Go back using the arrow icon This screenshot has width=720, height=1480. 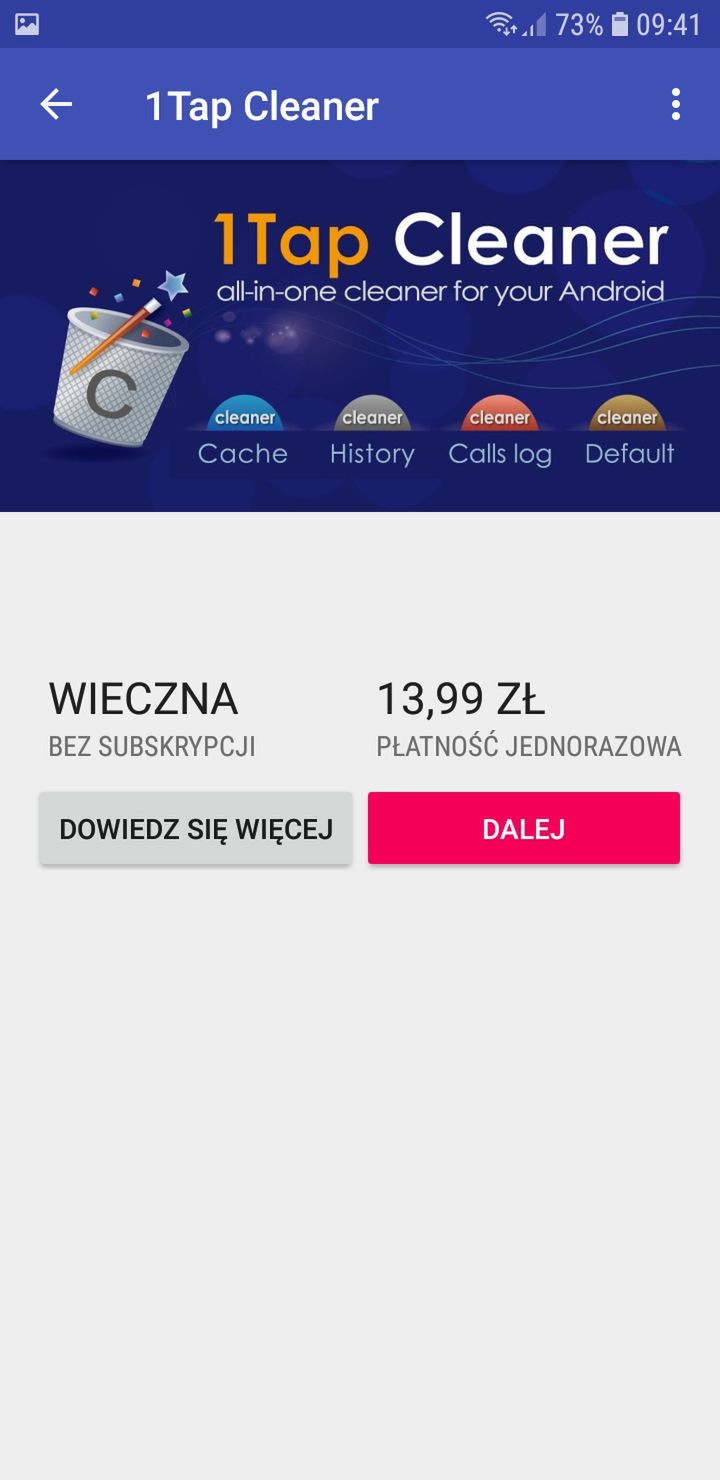click(56, 104)
